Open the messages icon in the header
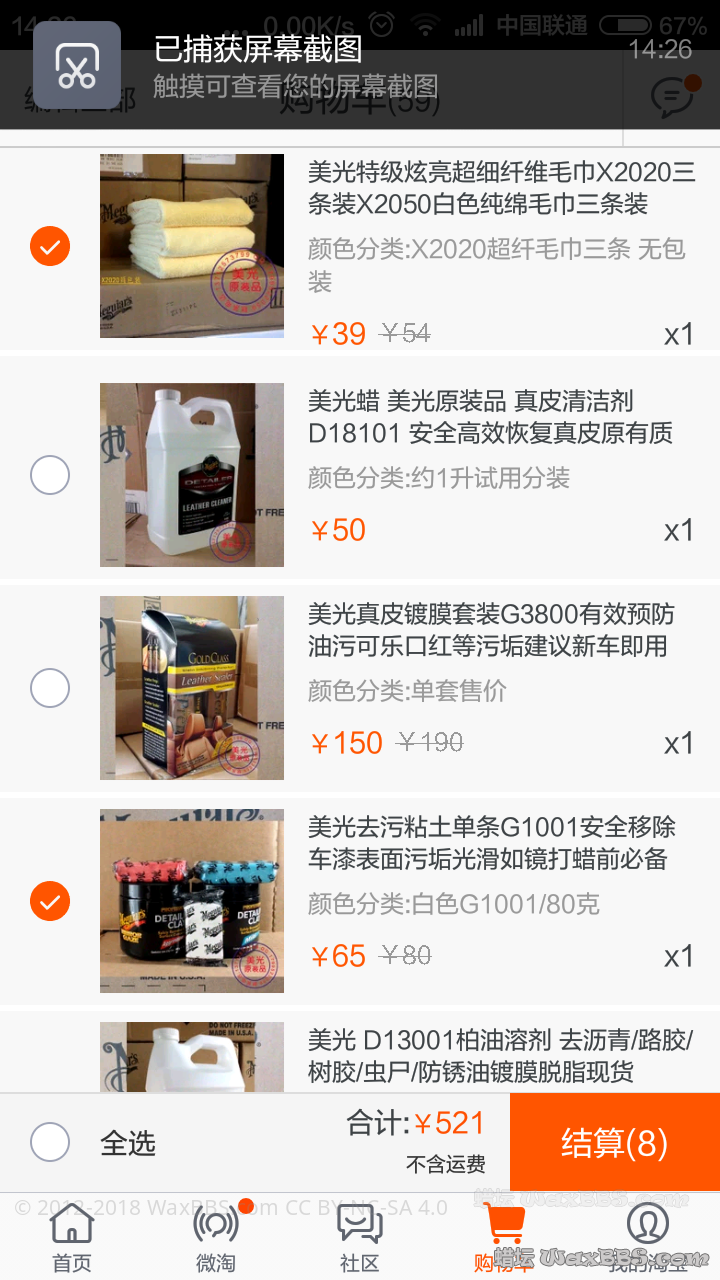Viewport: 720px width, 1280px height. pos(671,97)
